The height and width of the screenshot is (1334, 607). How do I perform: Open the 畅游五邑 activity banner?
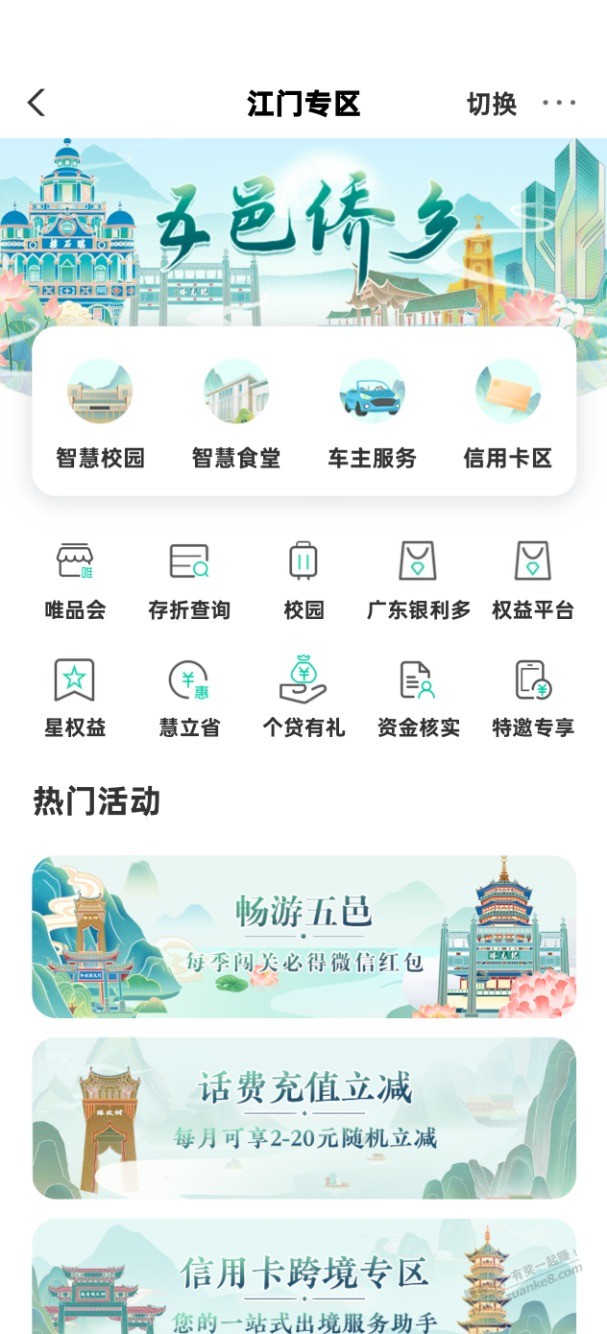[304, 936]
